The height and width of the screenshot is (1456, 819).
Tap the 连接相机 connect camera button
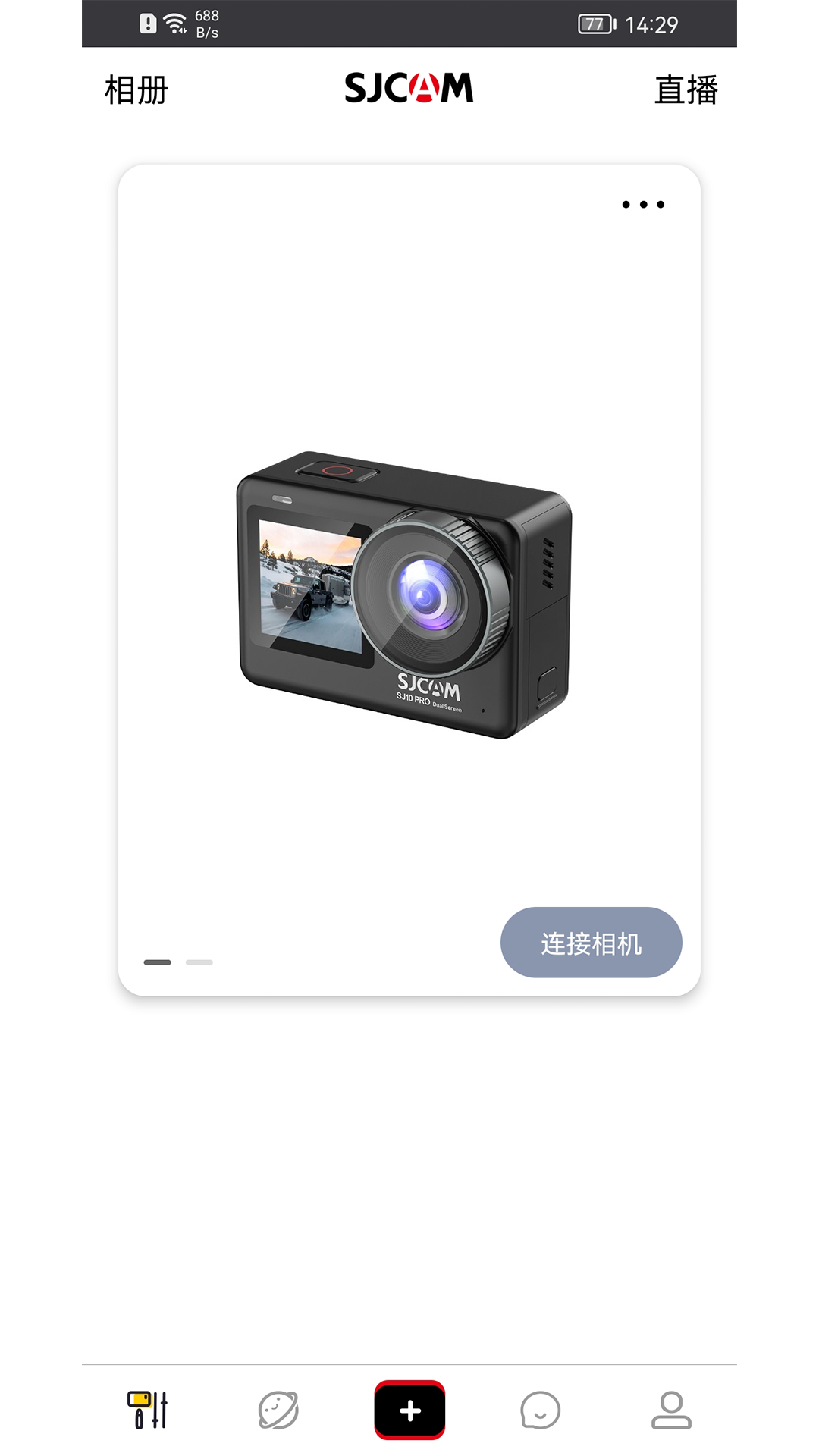tap(591, 942)
